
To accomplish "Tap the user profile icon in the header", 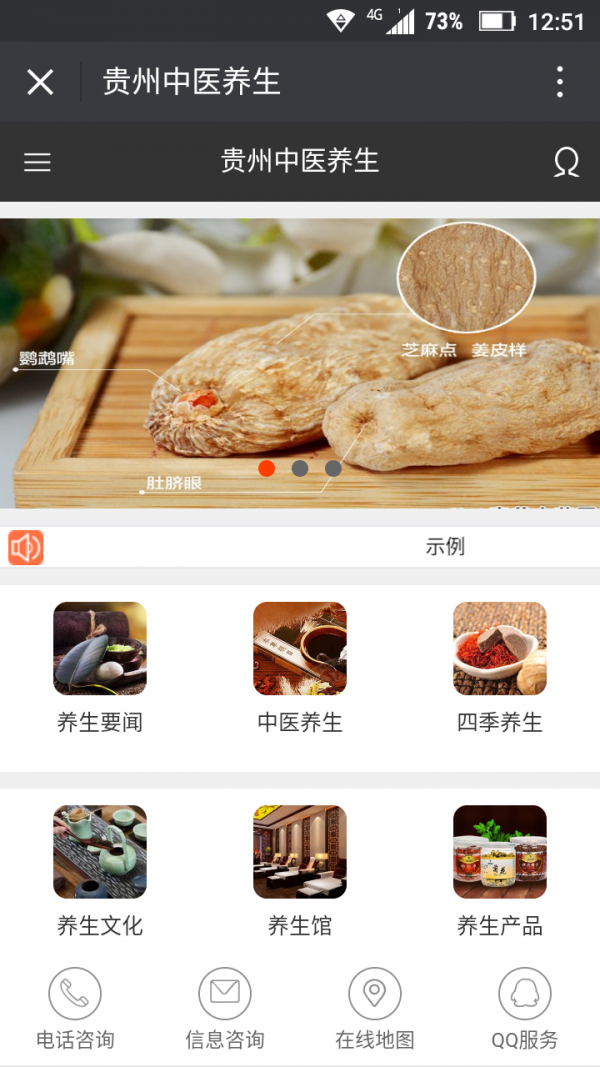I will tap(566, 162).
